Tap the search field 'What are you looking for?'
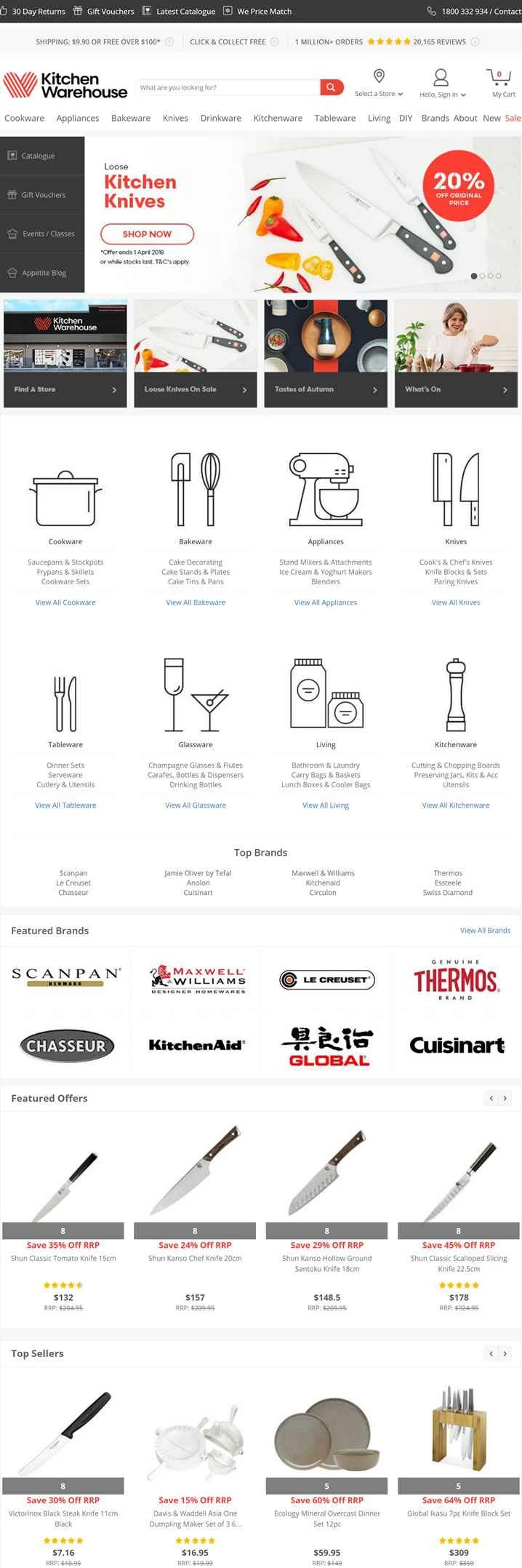 click(x=227, y=87)
